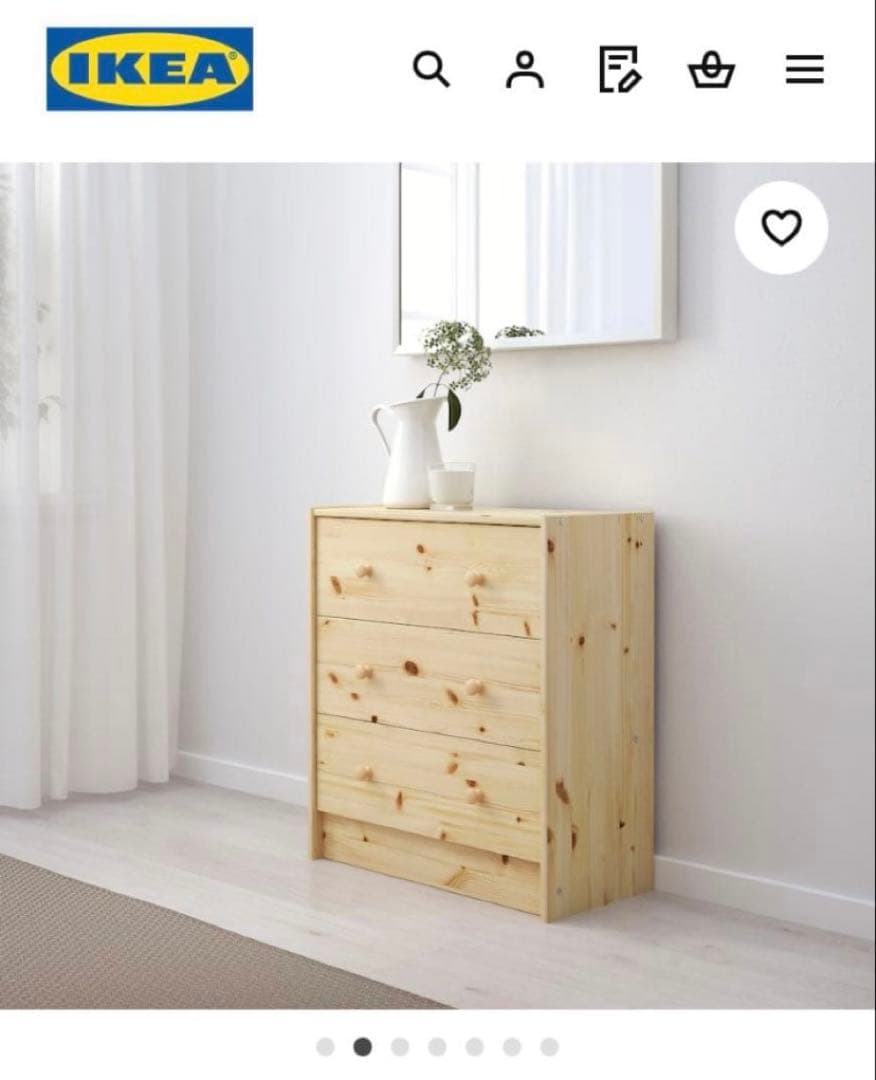Viewport: 876px width, 1080px height.
Task: Show the sixth image via carousel dot
Action: 510,1046
